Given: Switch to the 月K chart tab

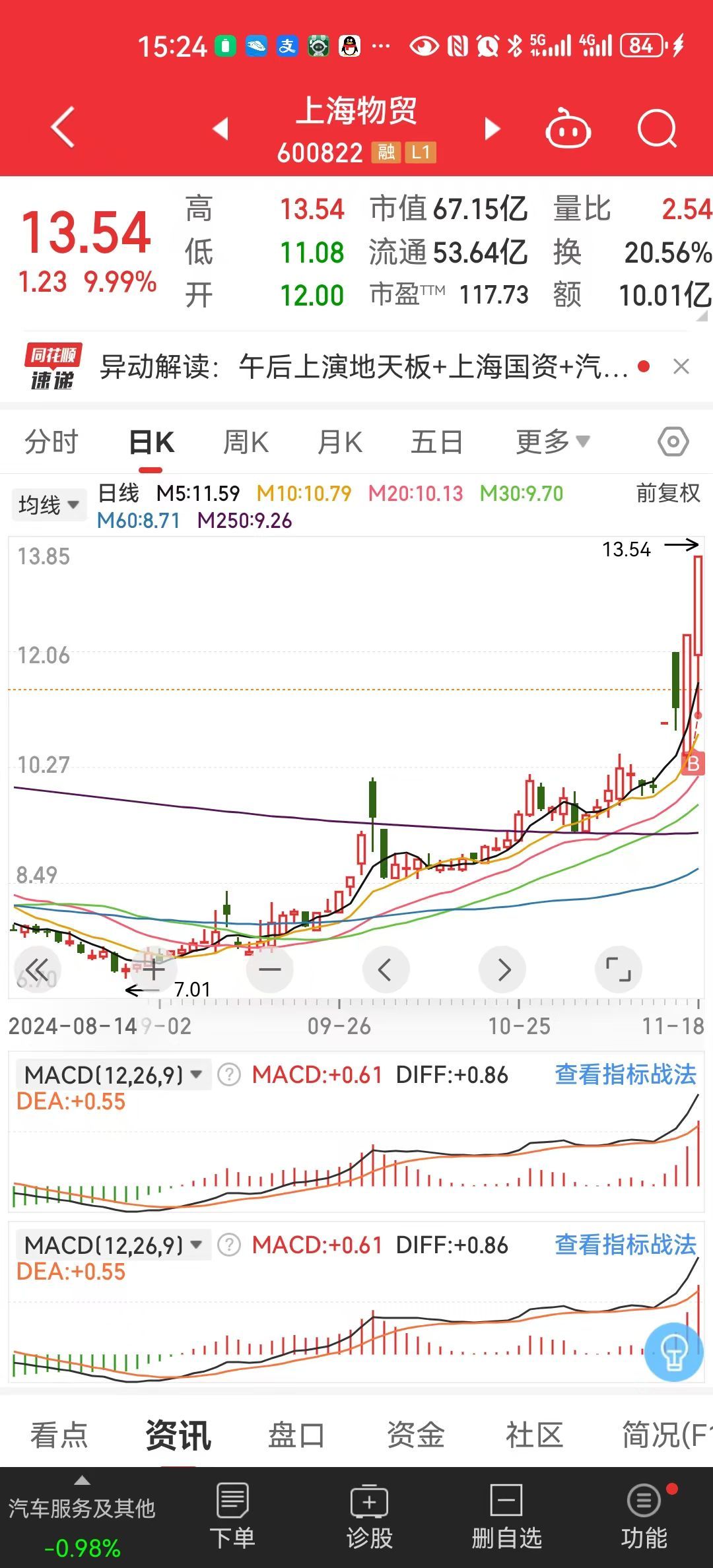Looking at the screenshot, I should 340,441.
